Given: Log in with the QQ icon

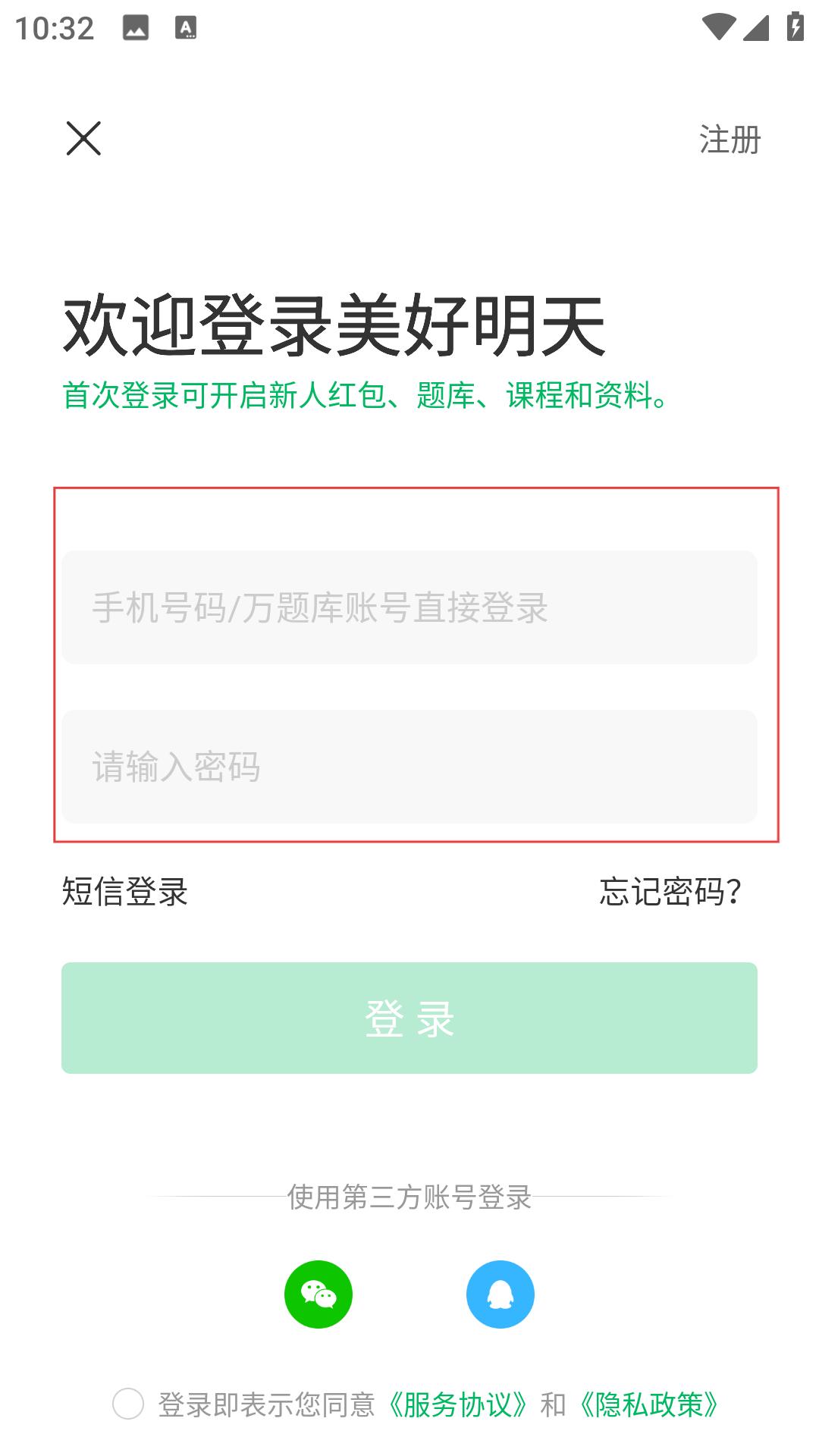Looking at the screenshot, I should pos(500,1294).
